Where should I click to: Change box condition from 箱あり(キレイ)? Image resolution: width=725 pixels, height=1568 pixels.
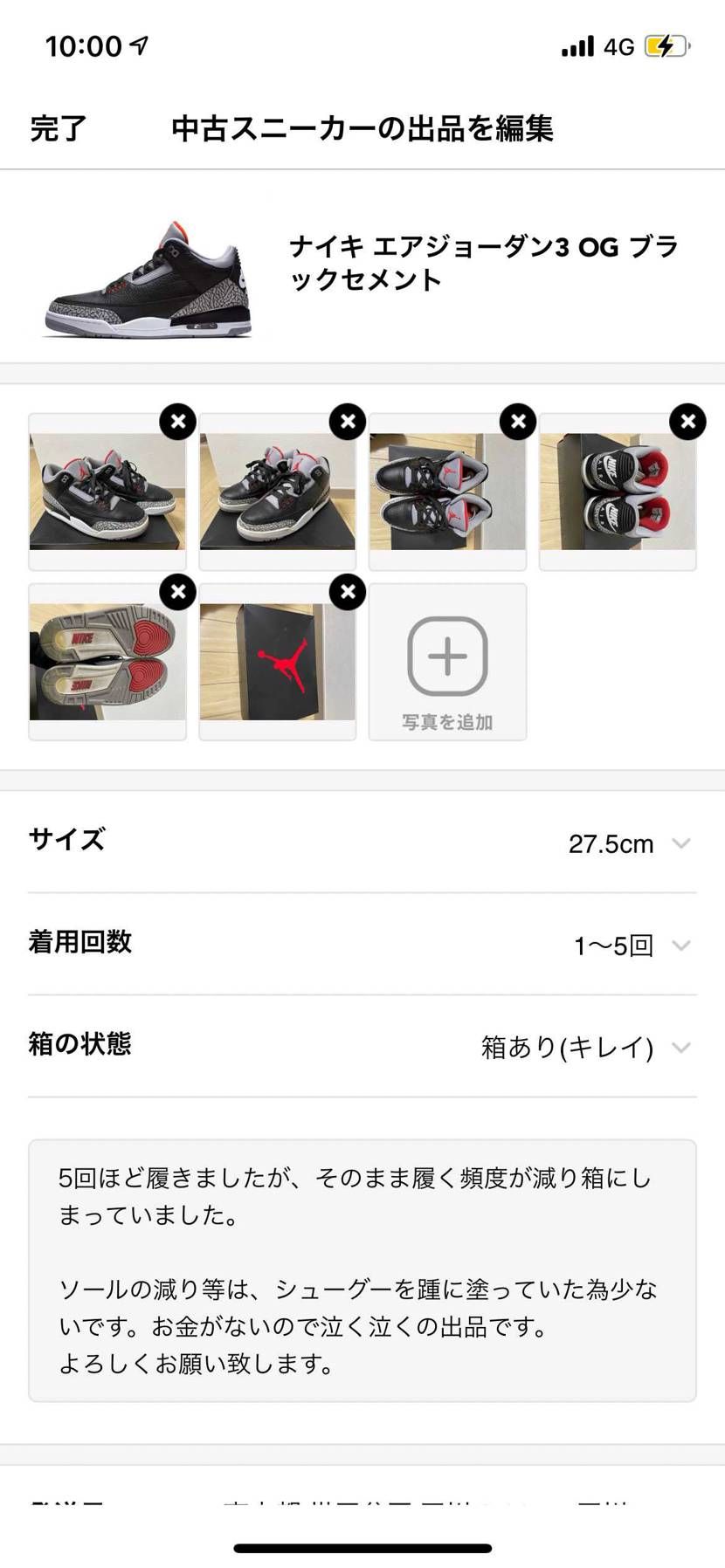(x=566, y=1046)
